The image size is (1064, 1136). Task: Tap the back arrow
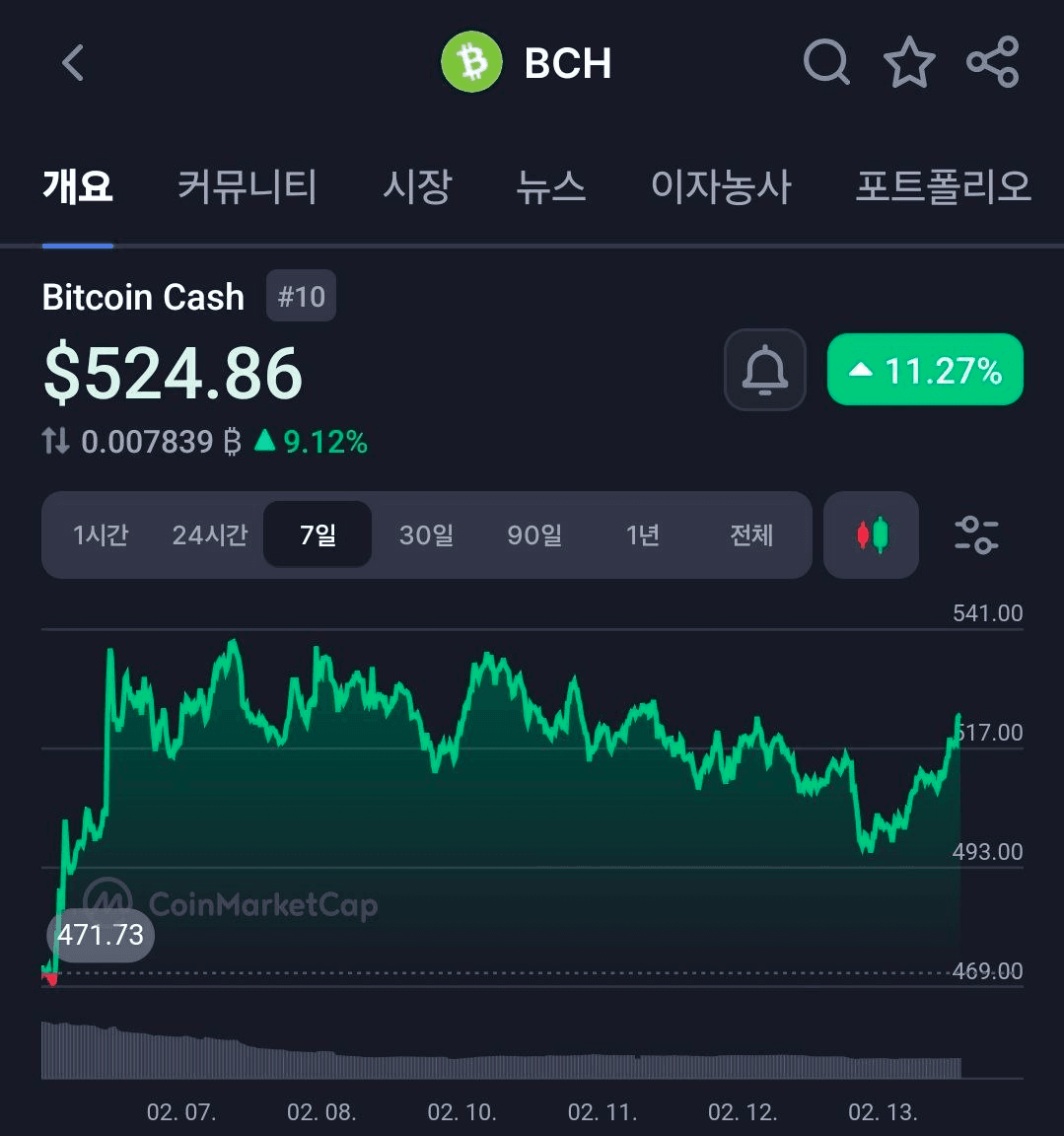point(71,61)
